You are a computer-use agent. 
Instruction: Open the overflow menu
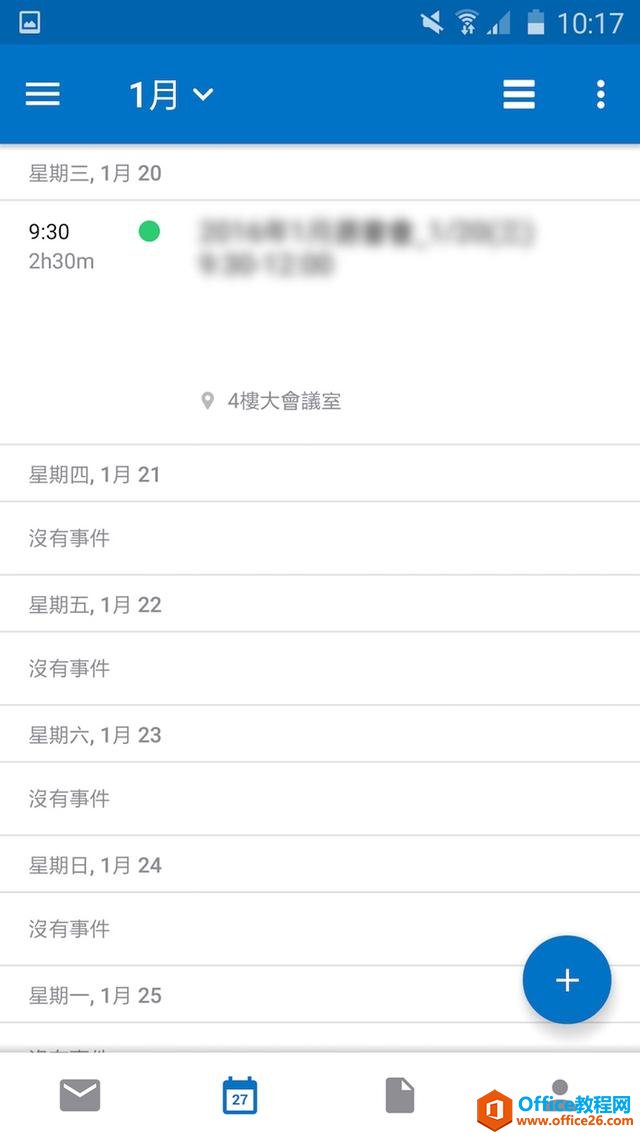click(x=600, y=94)
